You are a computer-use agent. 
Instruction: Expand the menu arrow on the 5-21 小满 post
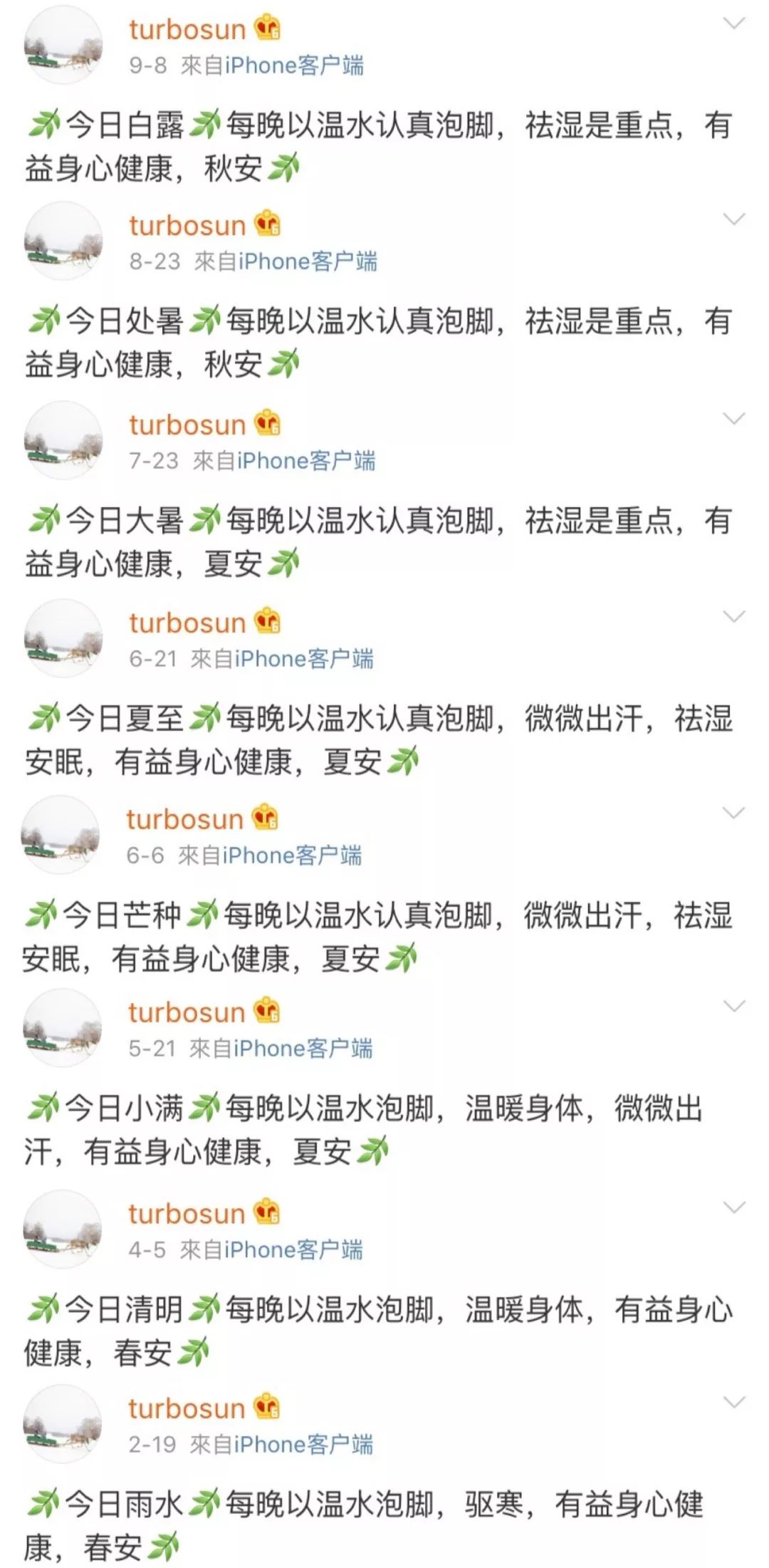pos(733,1004)
